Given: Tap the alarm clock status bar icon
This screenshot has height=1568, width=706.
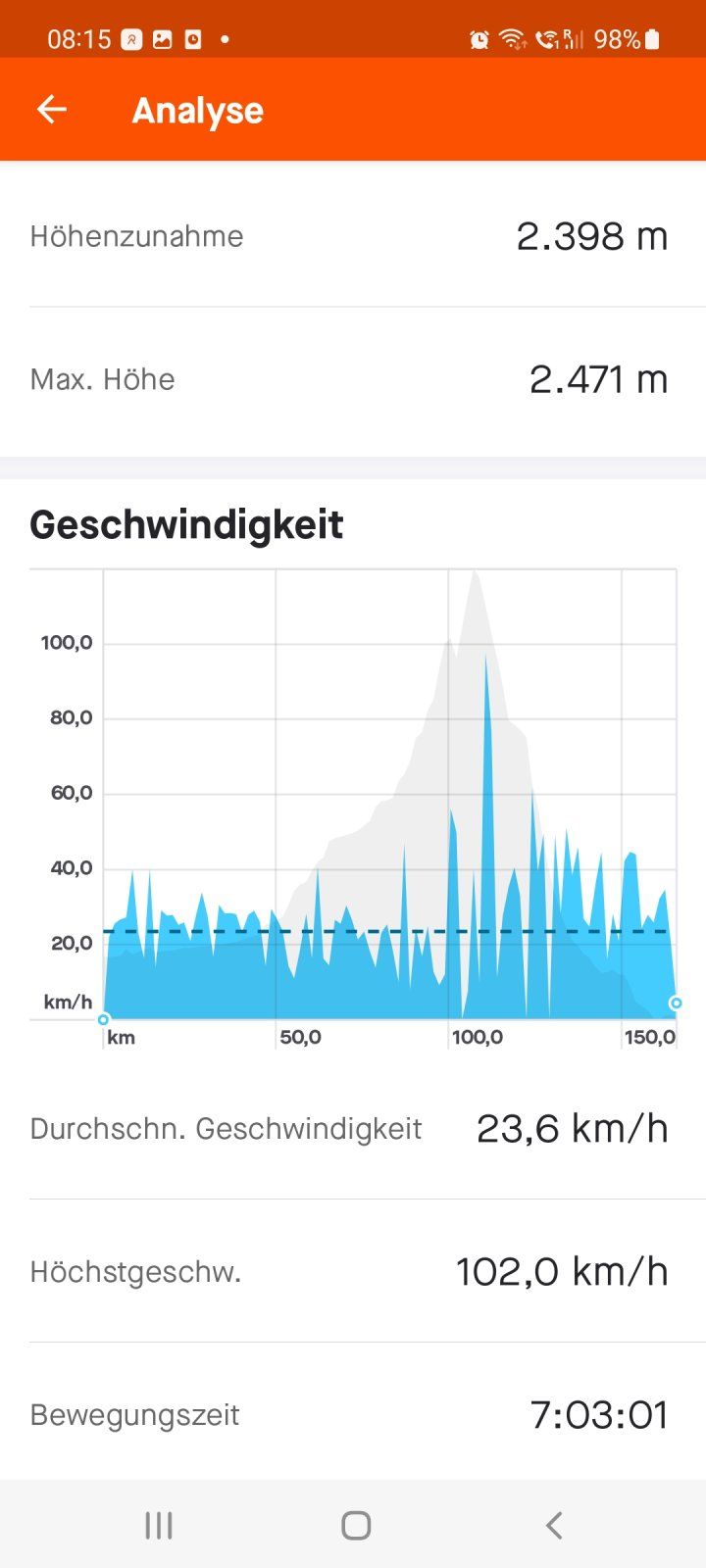Looking at the screenshot, I should pos(479,39).
